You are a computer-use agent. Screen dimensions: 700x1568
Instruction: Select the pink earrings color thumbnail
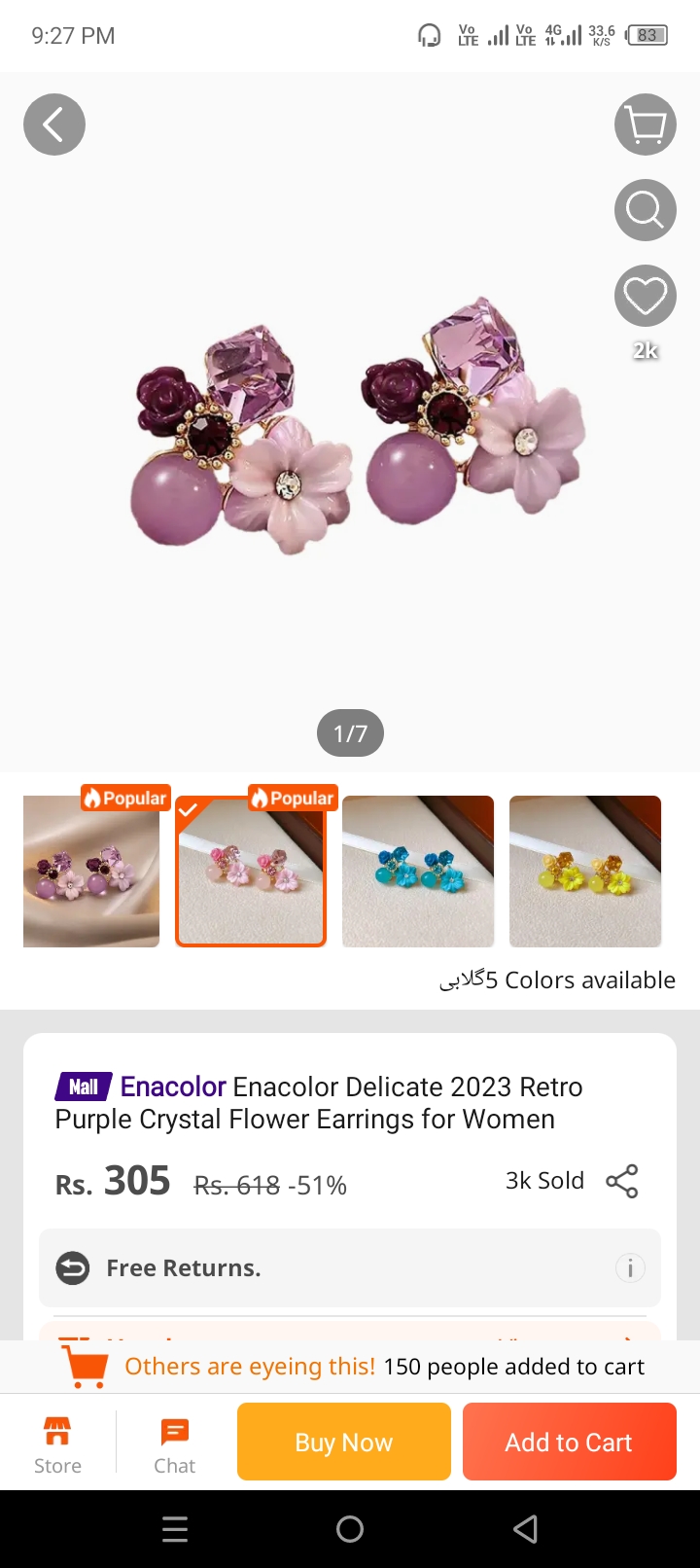click(251, 872)
